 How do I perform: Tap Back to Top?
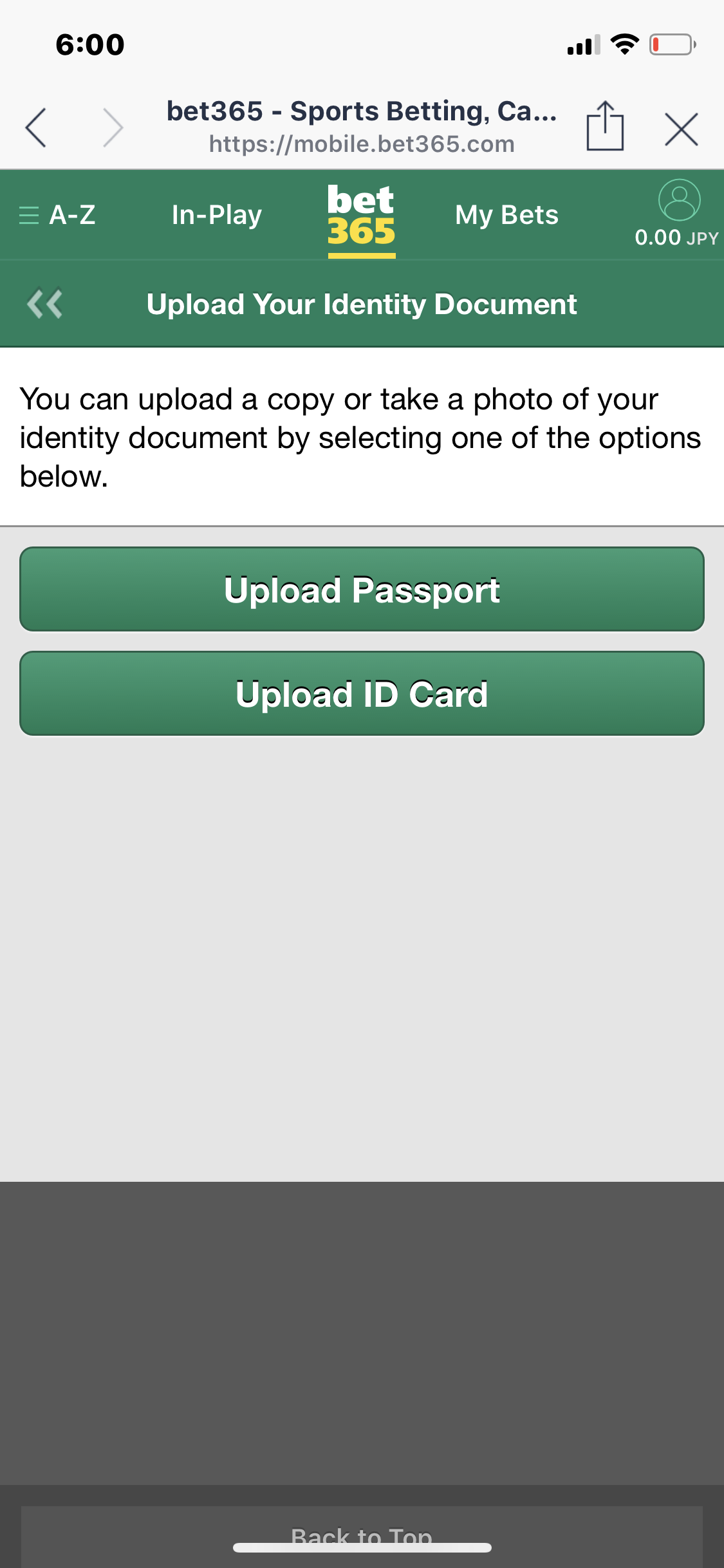pos(362,1536)
